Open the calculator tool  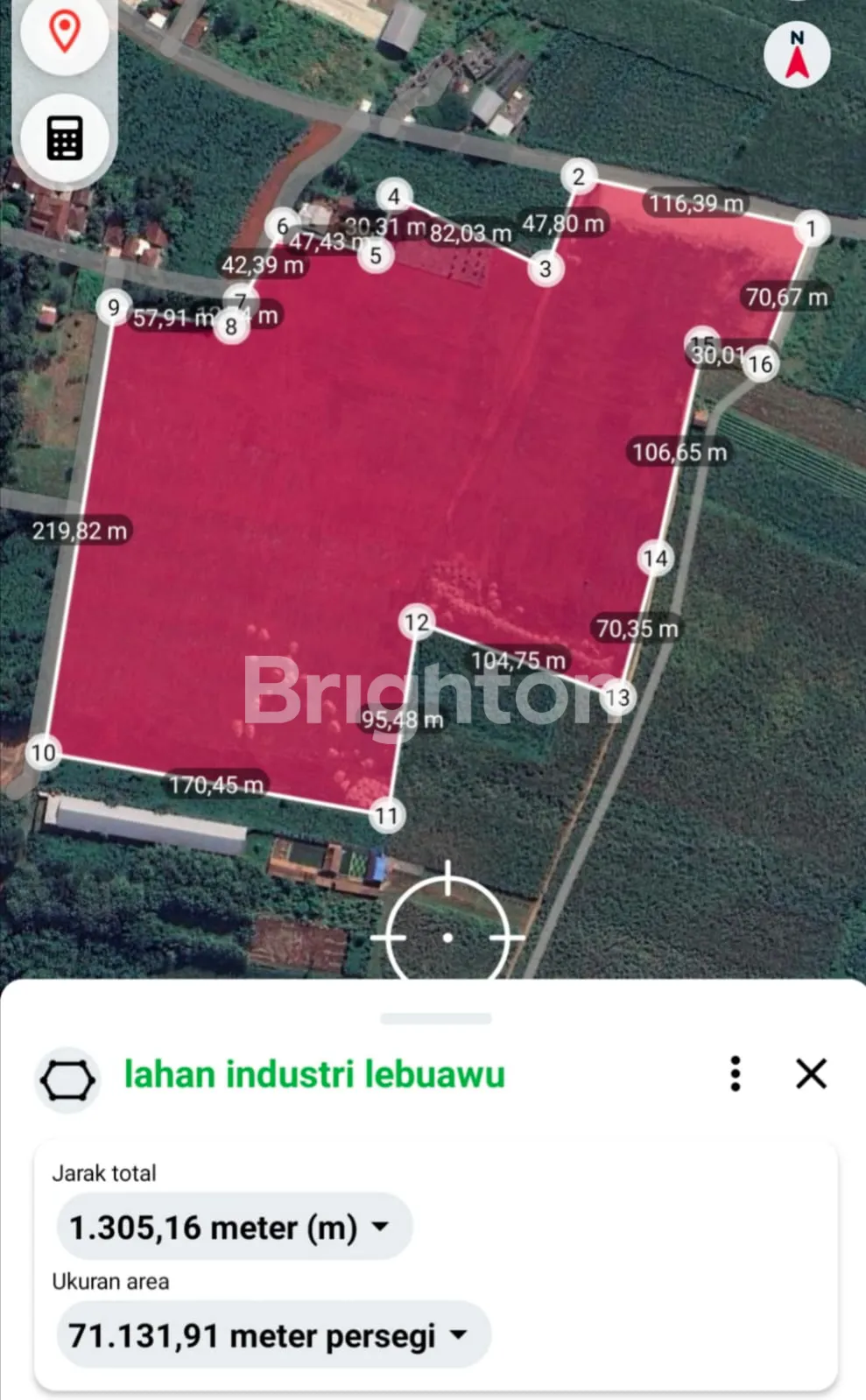pos(65,137)
